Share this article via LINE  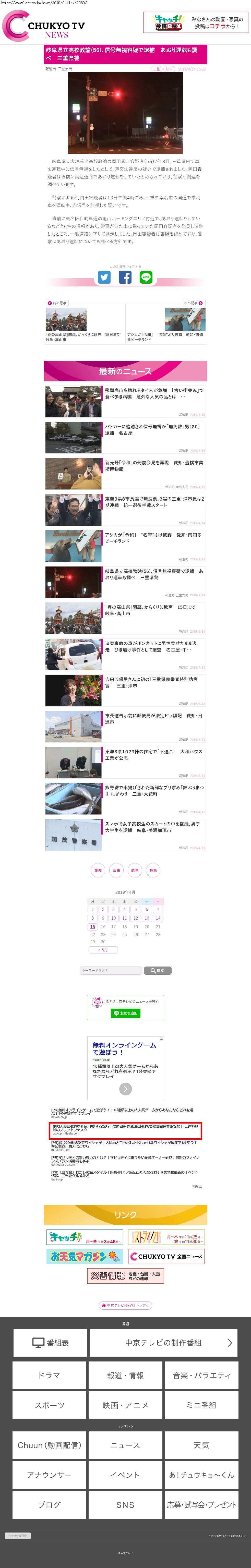click(x=146, y=277)
